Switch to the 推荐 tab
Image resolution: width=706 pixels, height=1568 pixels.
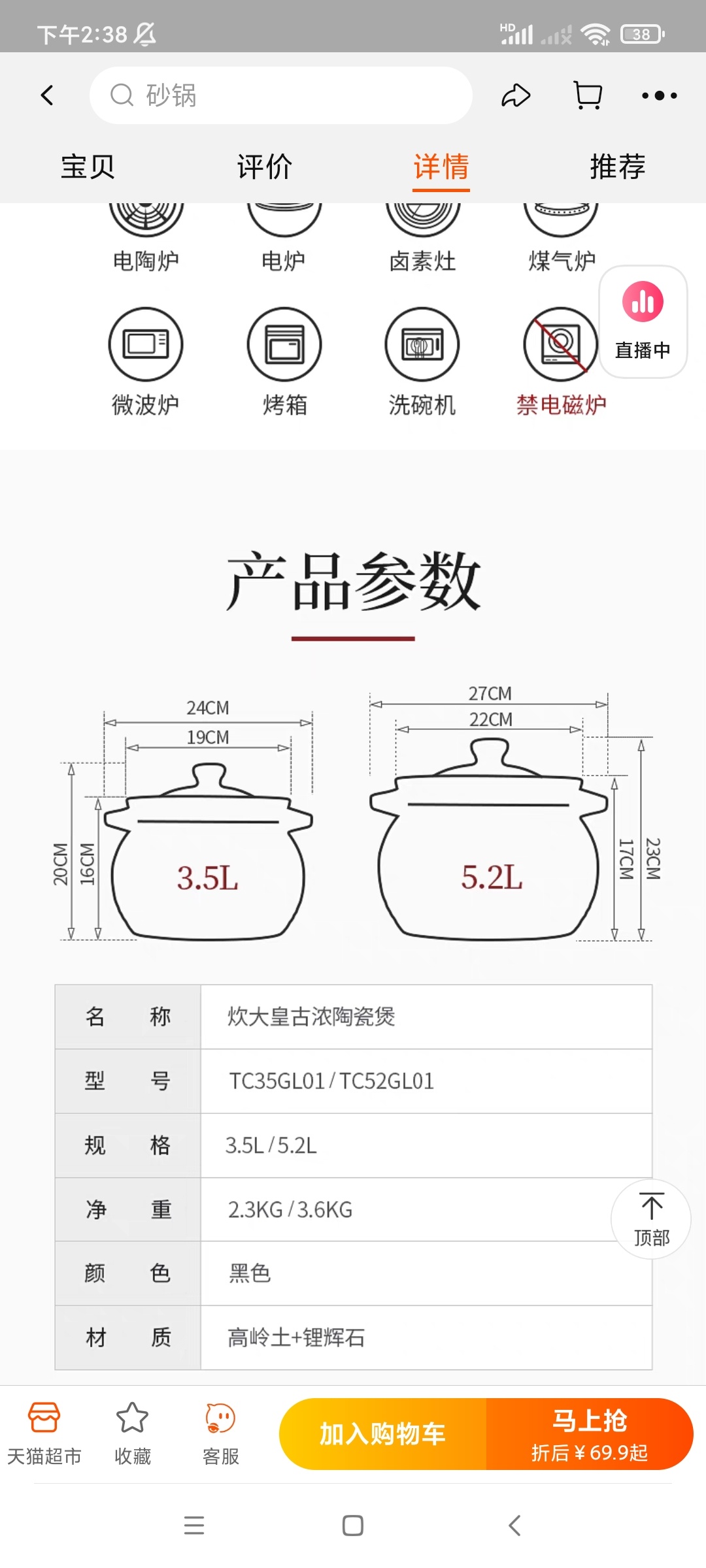pyautogui.click(x=618, y=167)
